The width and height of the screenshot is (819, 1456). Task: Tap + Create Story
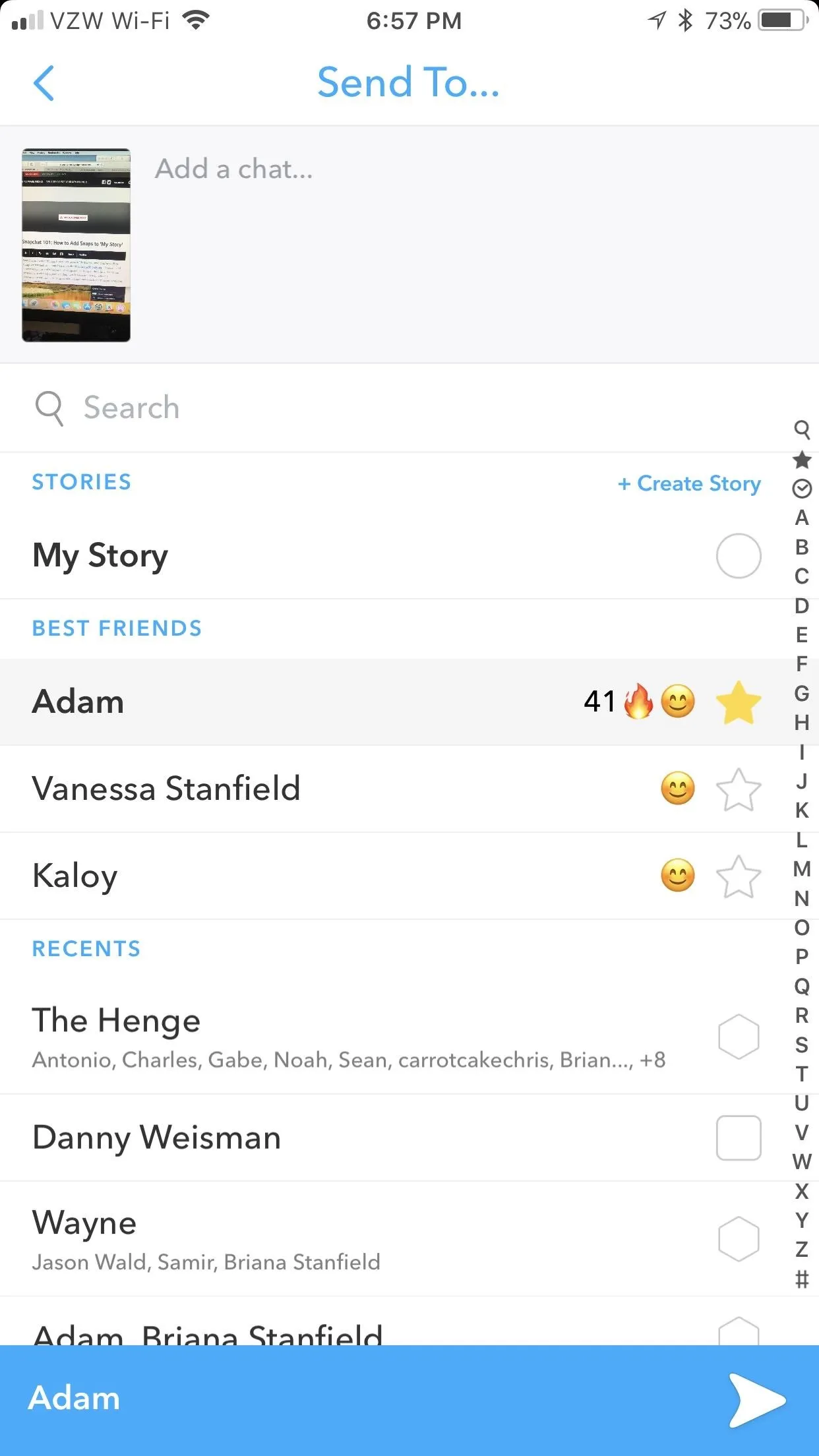(x=689, y=483)
